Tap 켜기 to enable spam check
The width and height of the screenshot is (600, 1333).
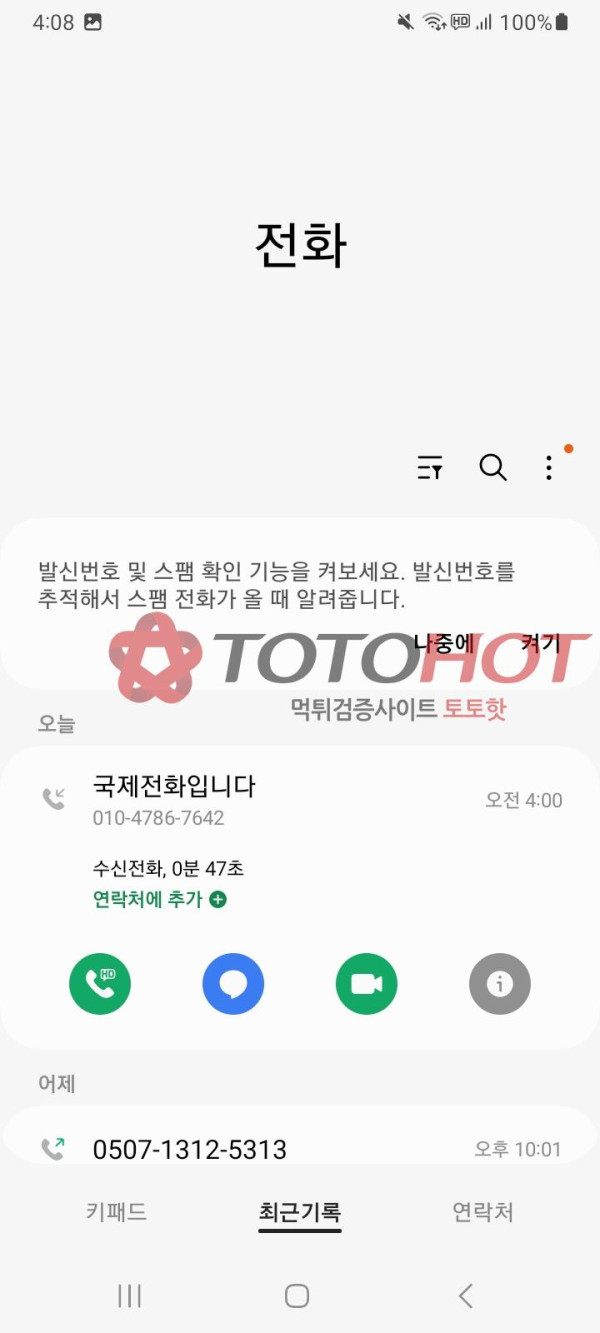point(541,643)
